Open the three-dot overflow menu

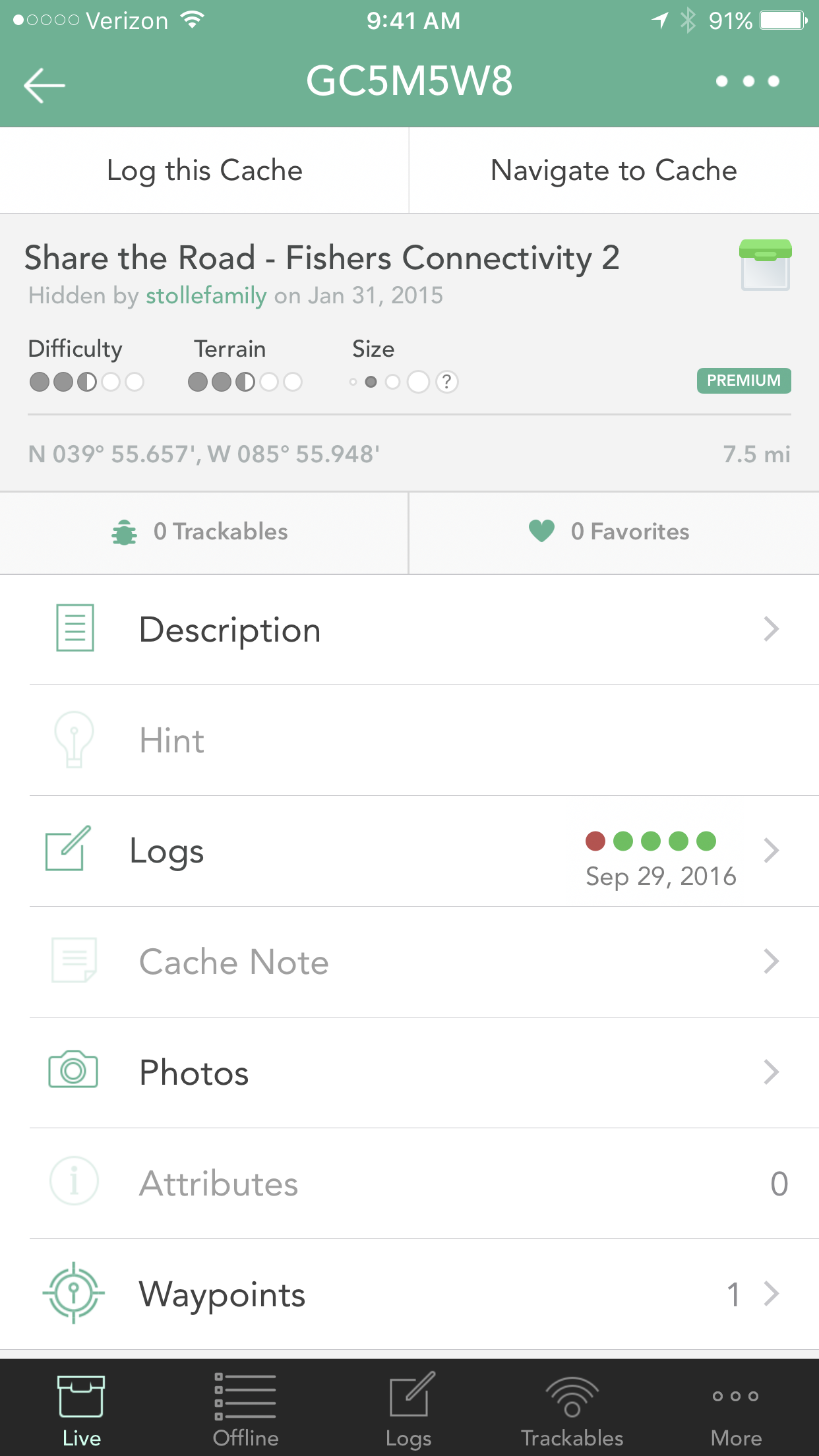(748, 81)
